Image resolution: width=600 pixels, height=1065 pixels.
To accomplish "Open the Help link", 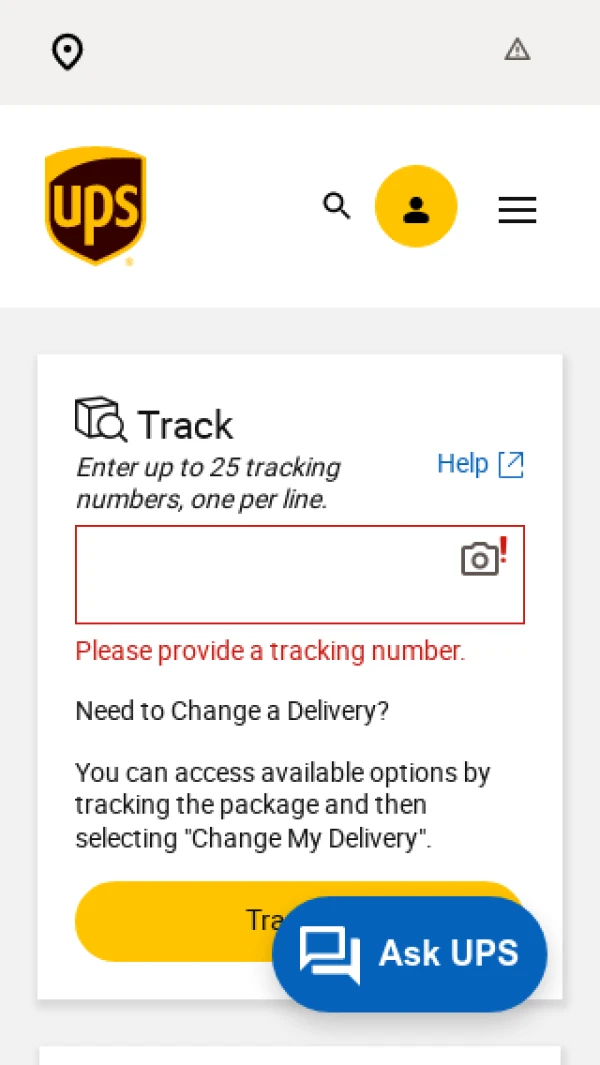I will pyautogui.click(x=480, y=464).
